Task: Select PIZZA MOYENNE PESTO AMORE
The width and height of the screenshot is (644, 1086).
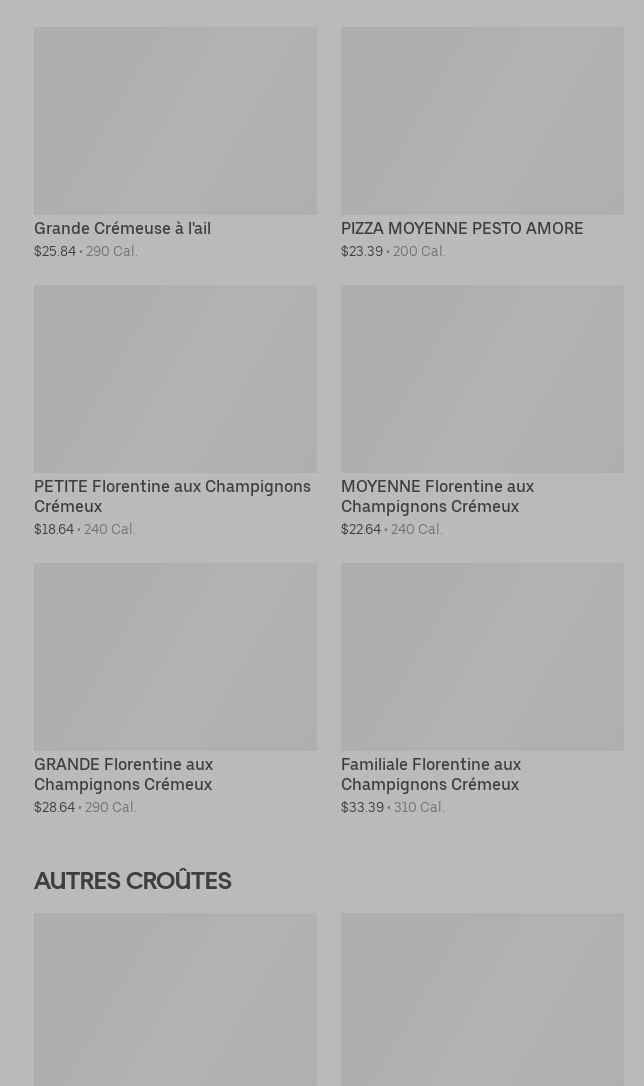Action: tap(482, 140)
